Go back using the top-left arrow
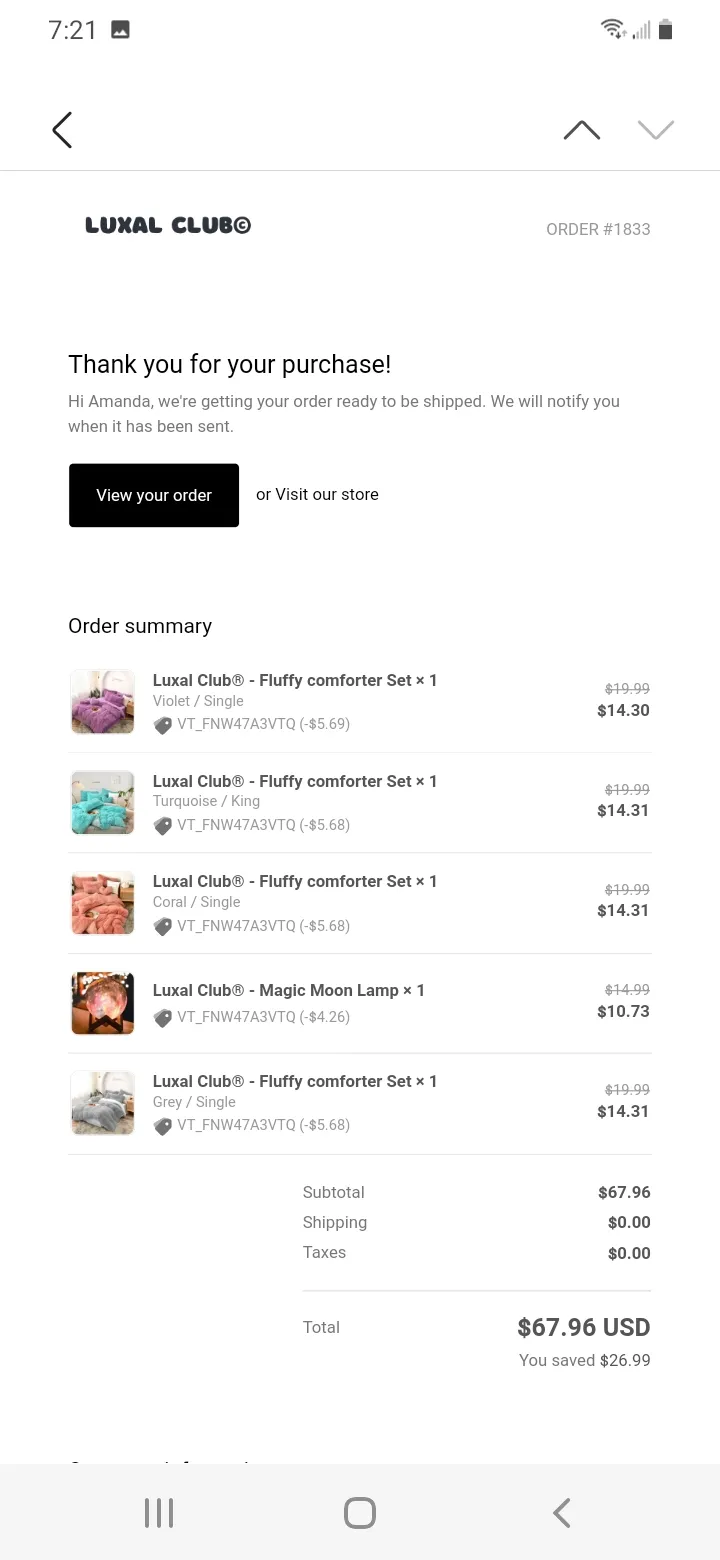The width and height of the screenshot is (720, 1560). click(62, 130)
